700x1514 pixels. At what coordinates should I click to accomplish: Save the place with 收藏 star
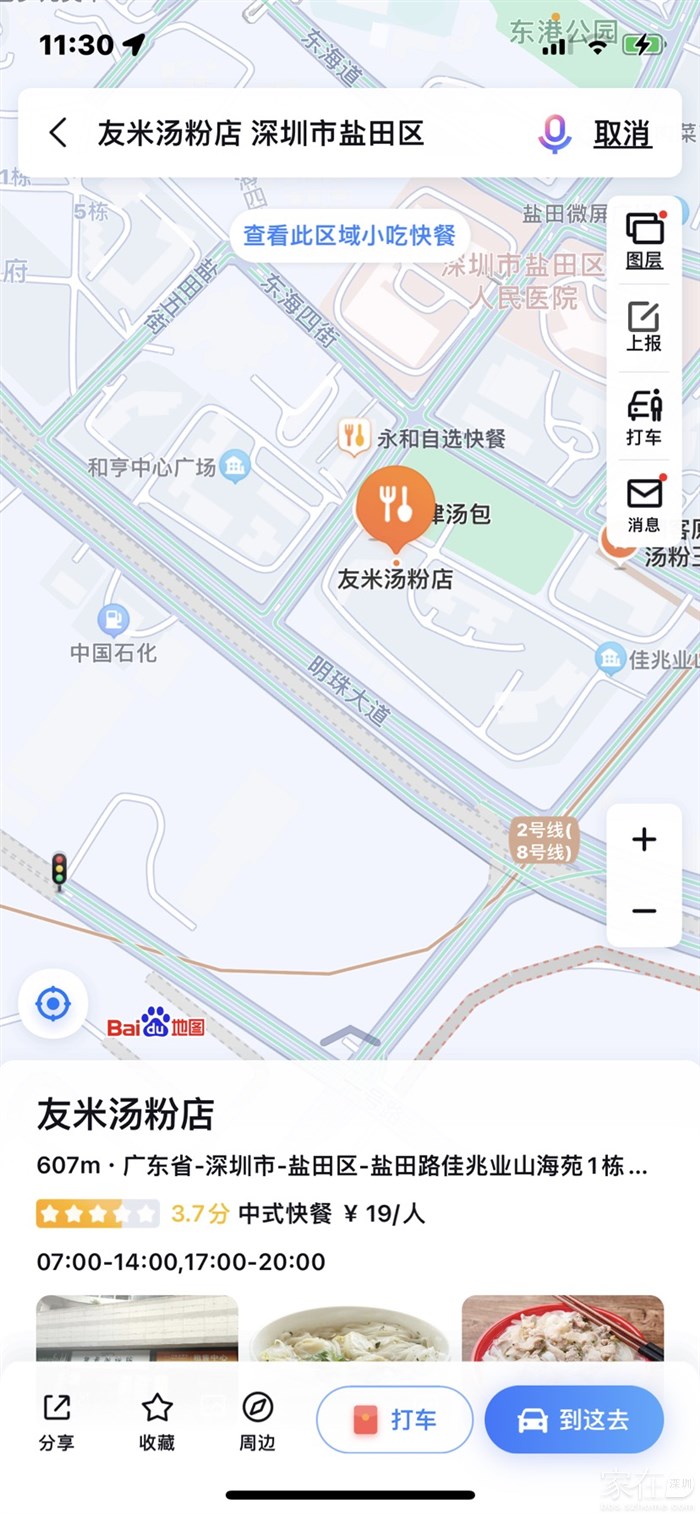coord(157,1421)
